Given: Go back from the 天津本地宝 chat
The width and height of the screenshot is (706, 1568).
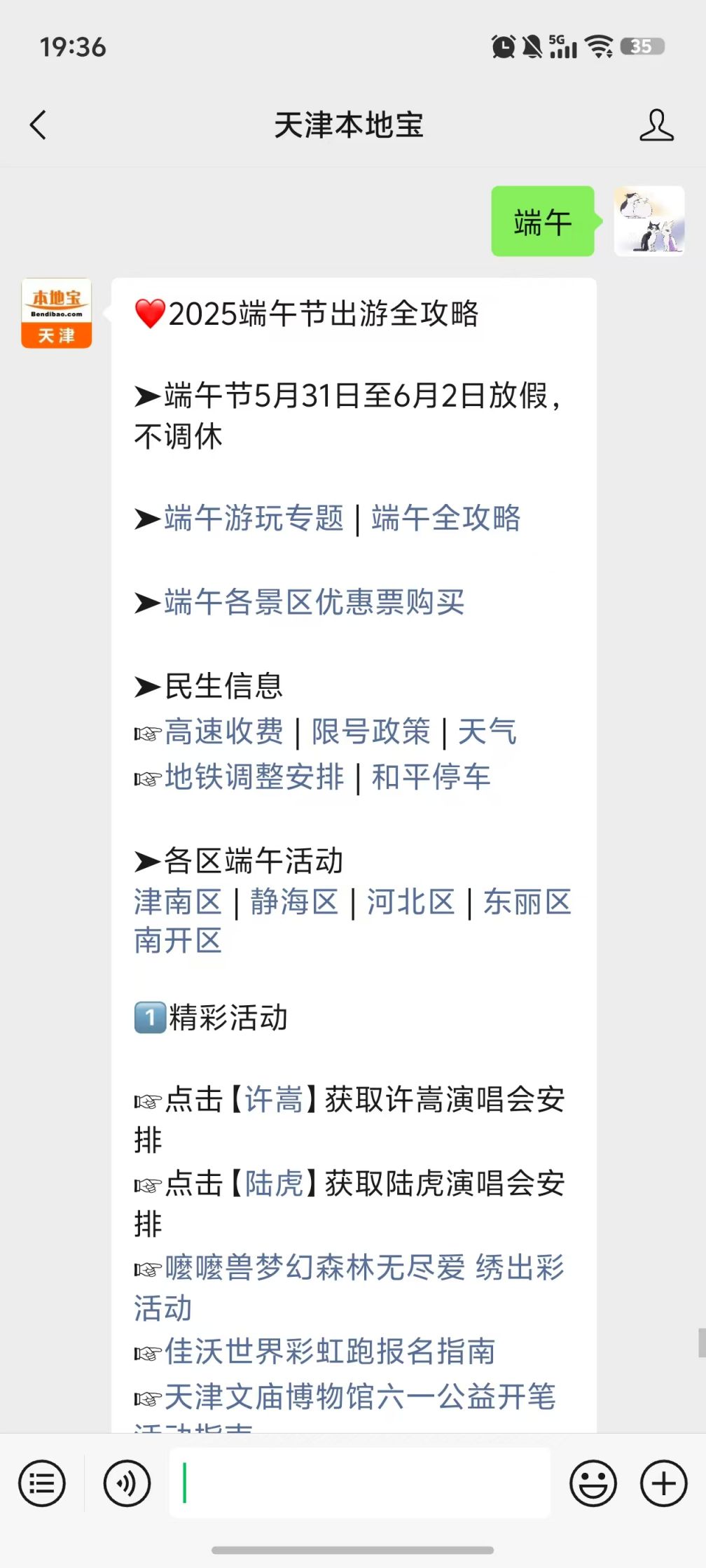Looking at the screenshot, I should point(39,125).
